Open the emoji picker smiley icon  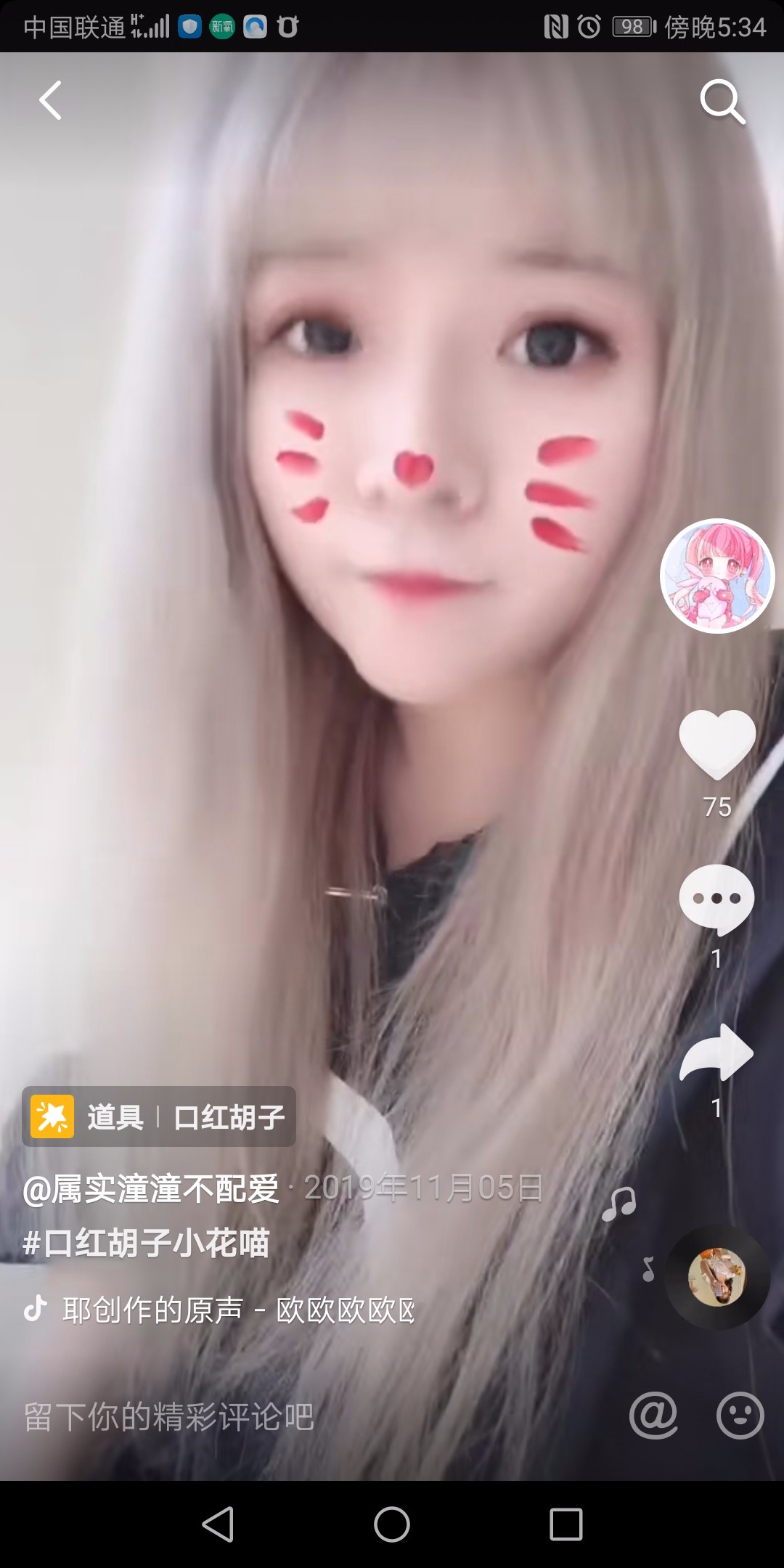(x=740, y=1416)
